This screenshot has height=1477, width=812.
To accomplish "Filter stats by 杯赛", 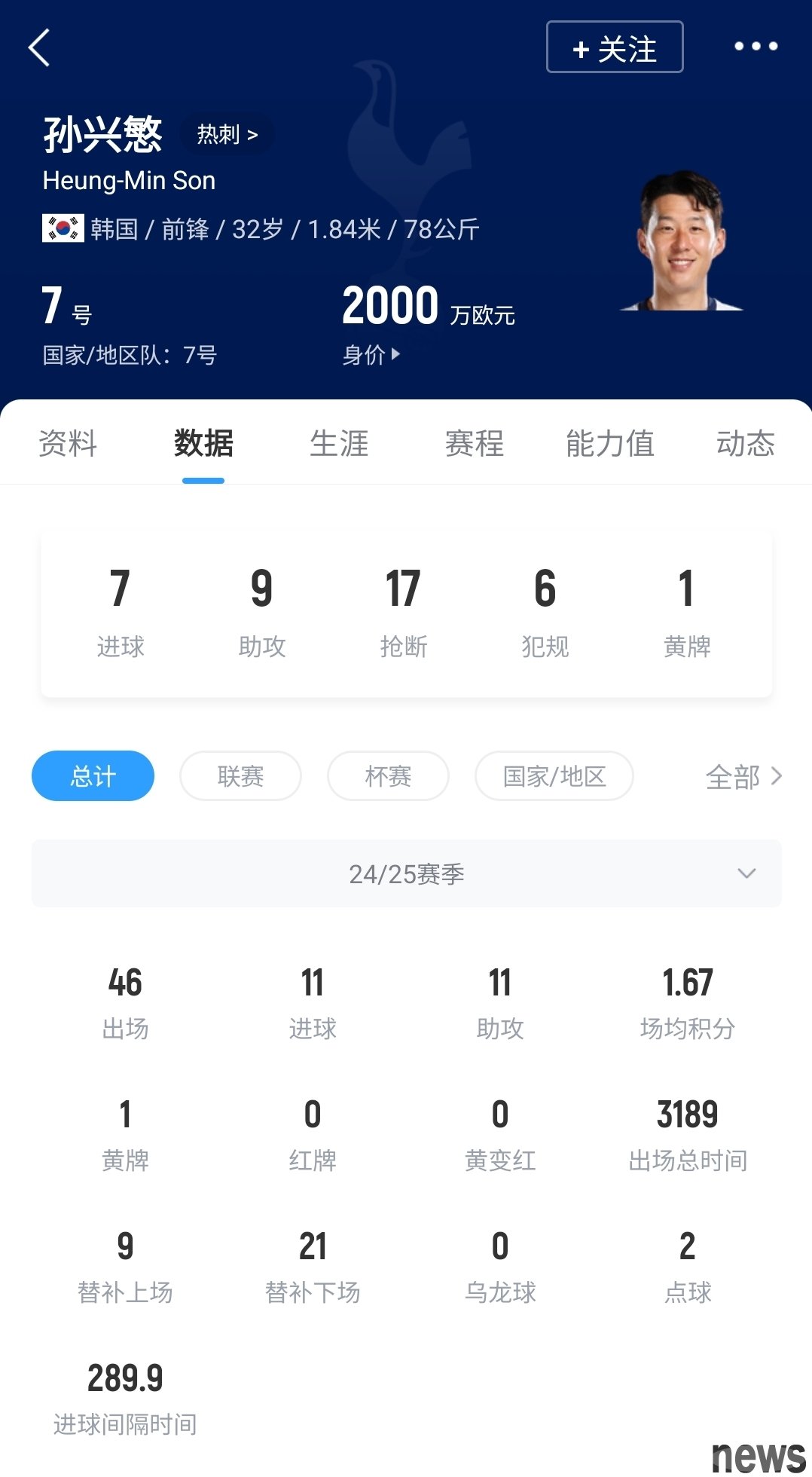I will point(388,776).
